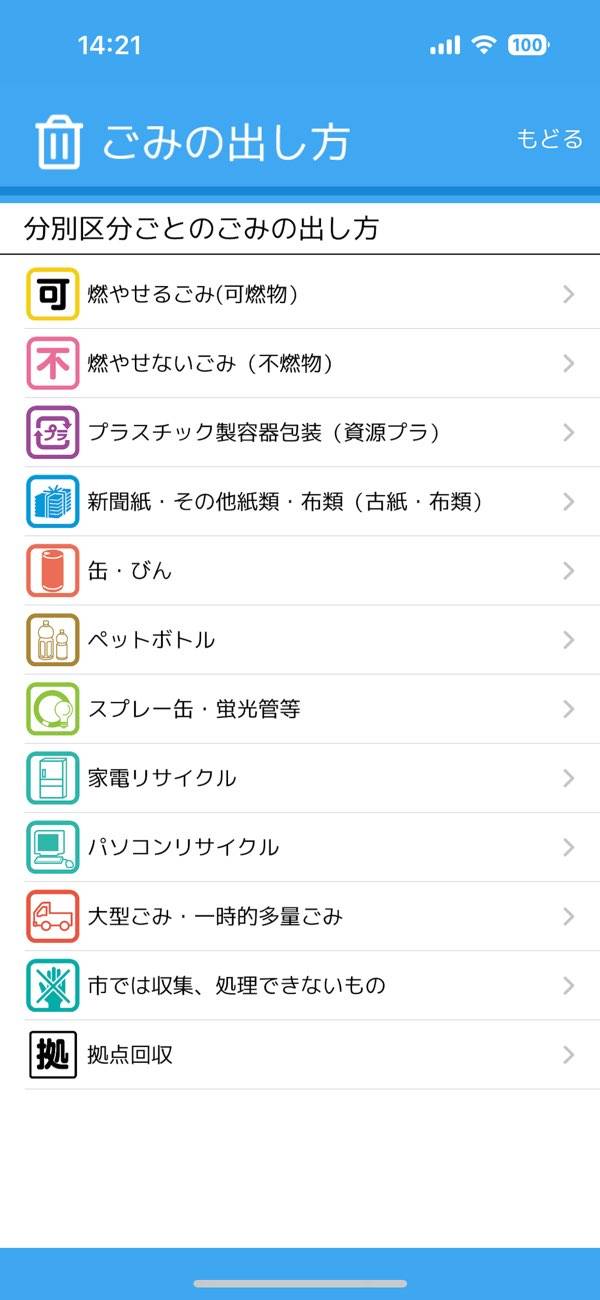
Task: Select ペットボトル category
Action: point(300,640)
